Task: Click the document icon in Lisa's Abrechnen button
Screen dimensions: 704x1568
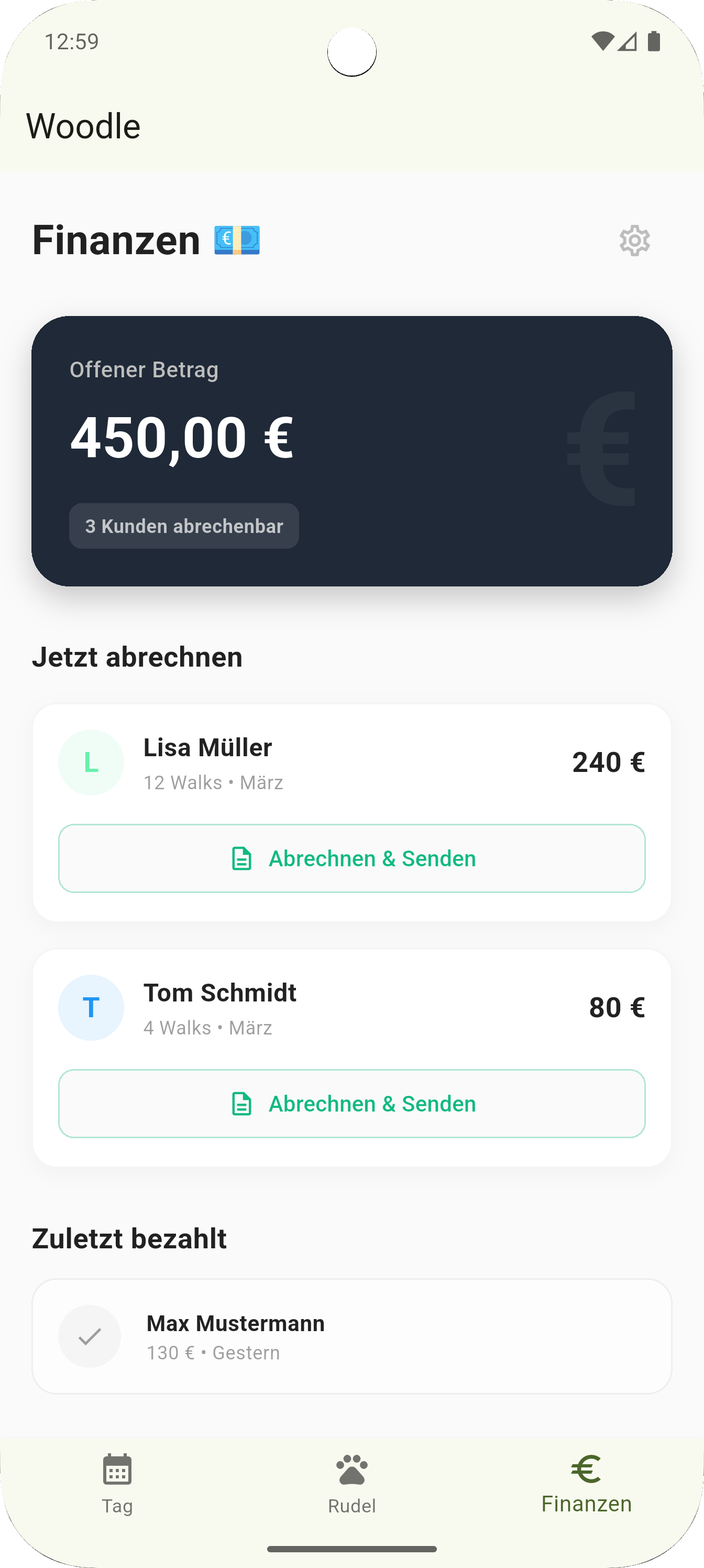Action: tap(242, 858)
